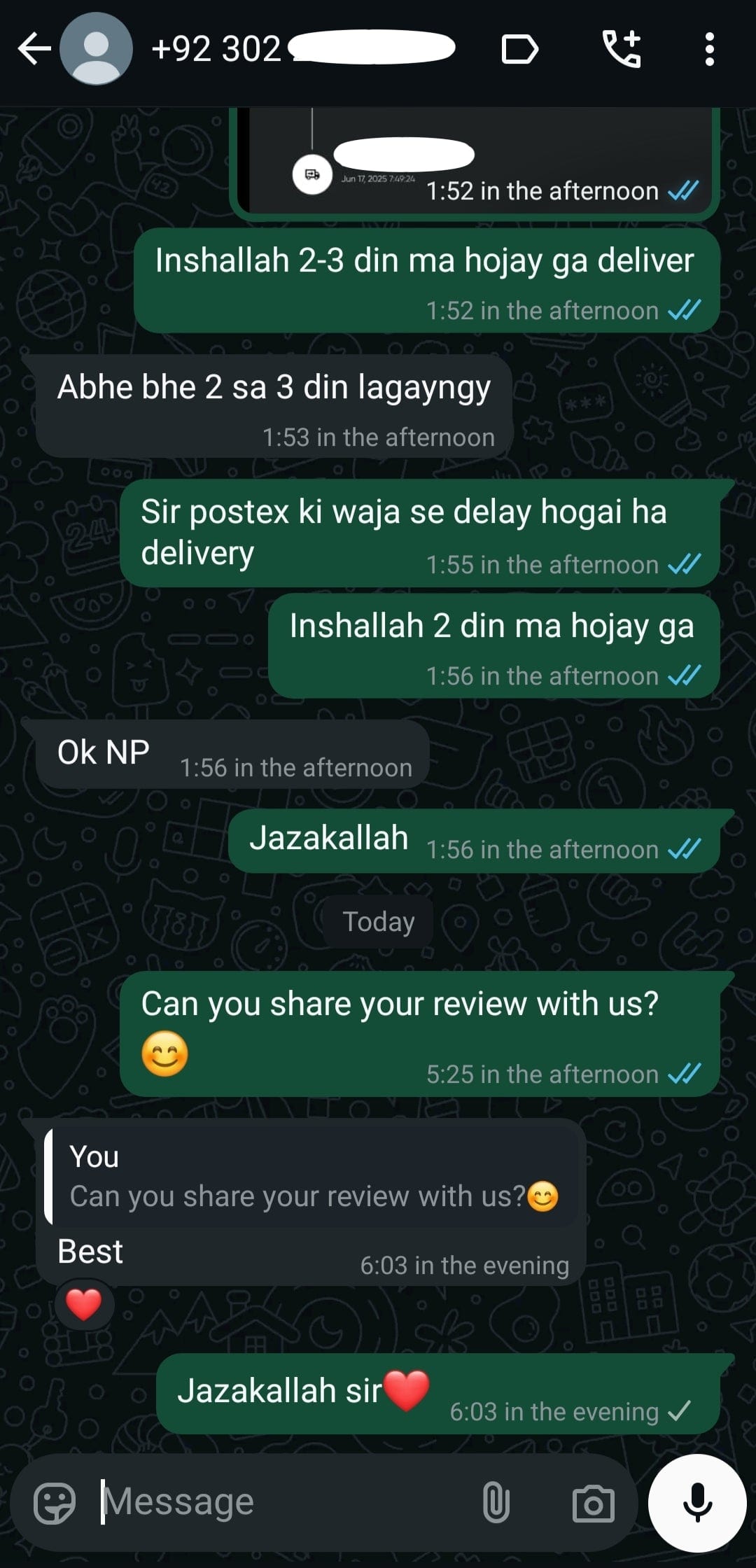Open the emoji picker
Image resolution: width=756 pixels, height=1568 pixels.
point(55,1501)
